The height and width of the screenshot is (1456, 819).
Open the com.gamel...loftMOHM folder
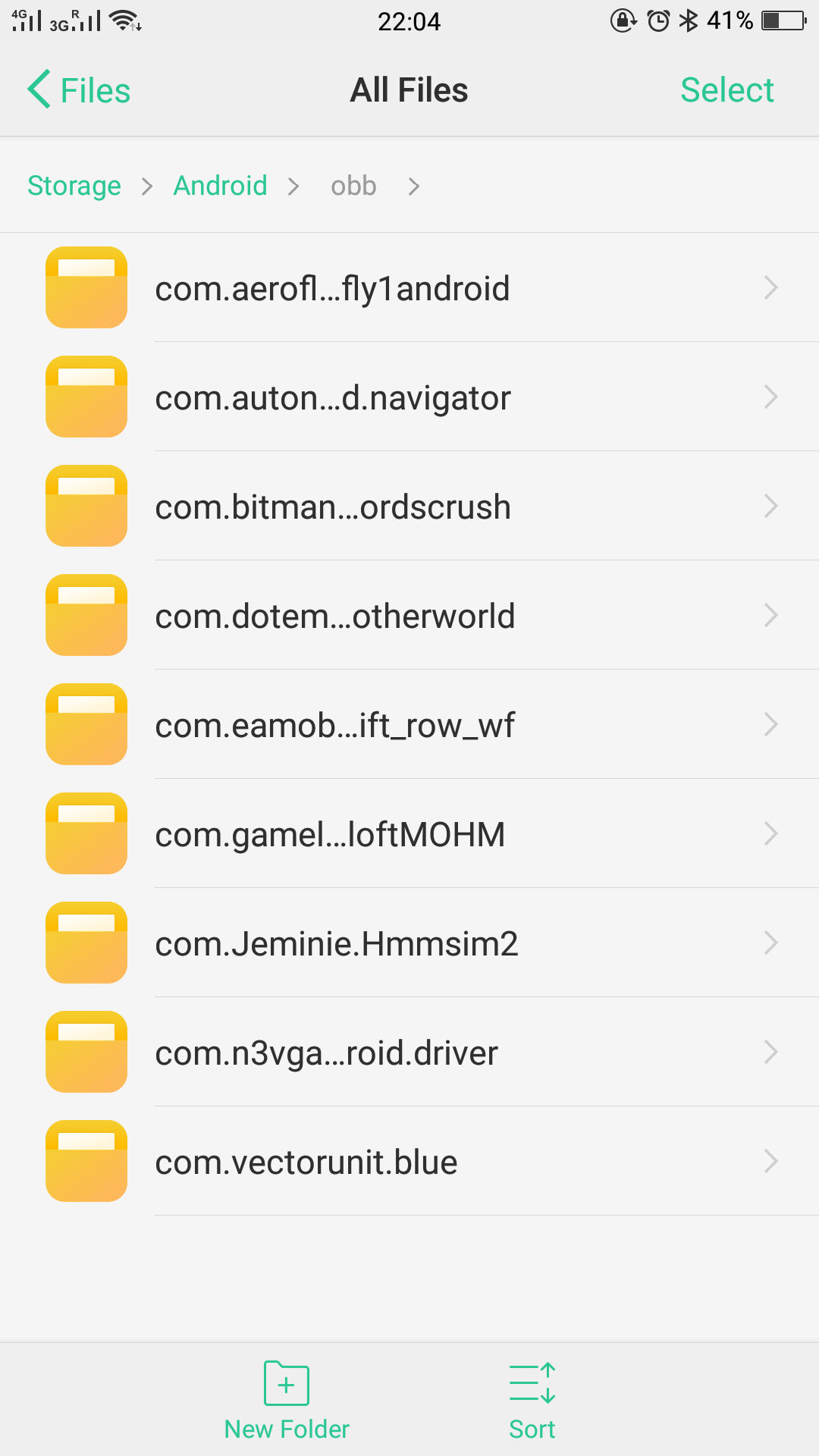click(x=409, y=834)
